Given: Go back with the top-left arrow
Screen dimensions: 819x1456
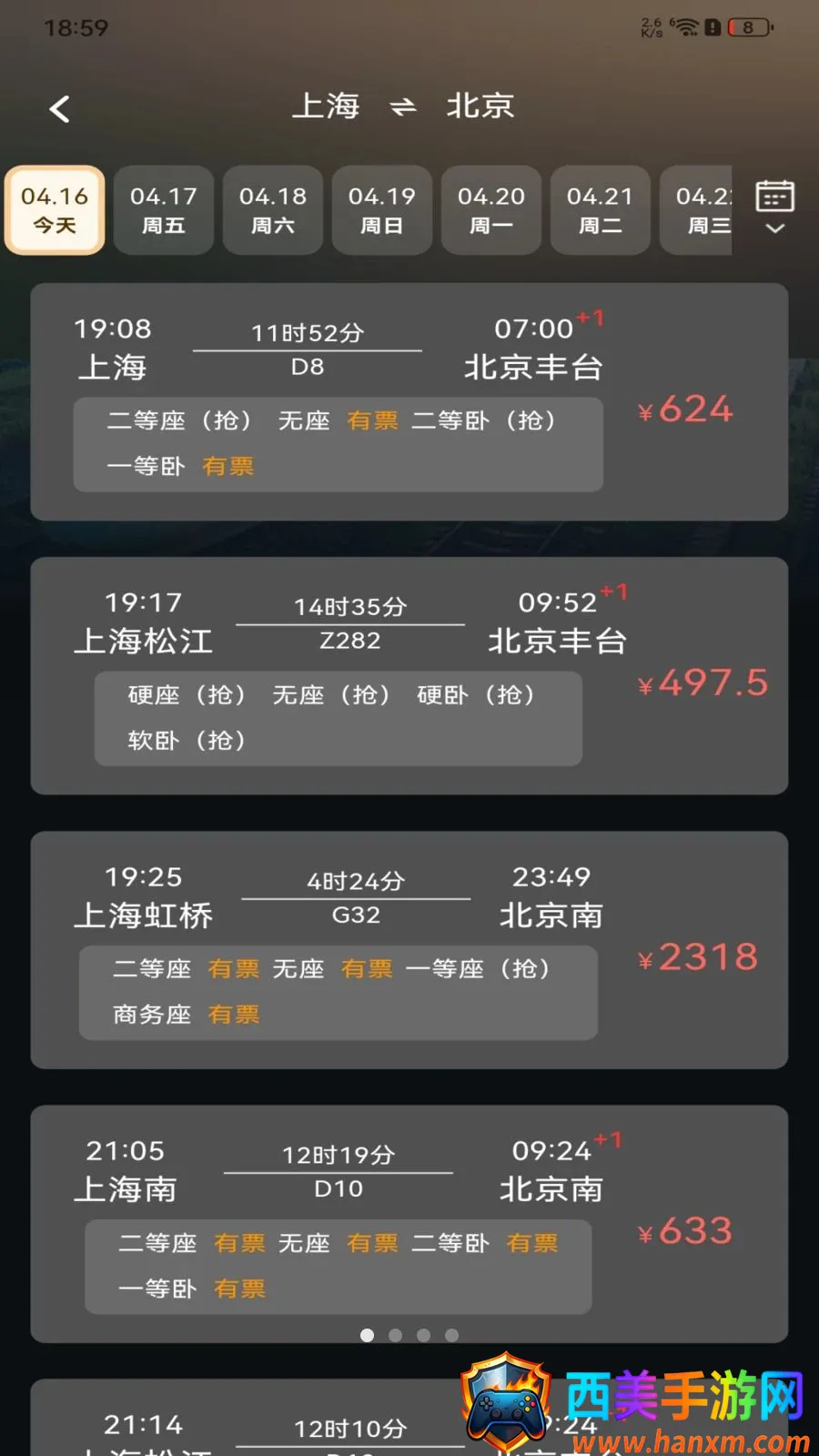Looking at the screenshot, I should click(x=60, y=109).
